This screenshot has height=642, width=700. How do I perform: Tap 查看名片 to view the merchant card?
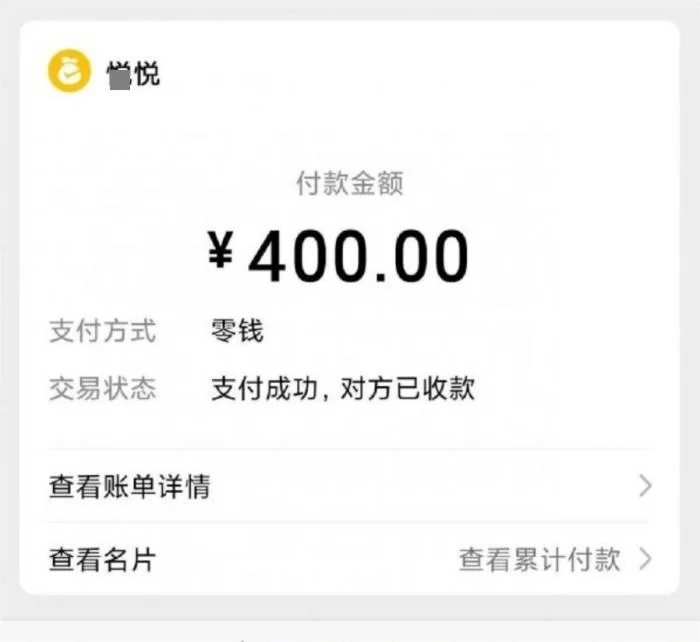click(103, 559)
